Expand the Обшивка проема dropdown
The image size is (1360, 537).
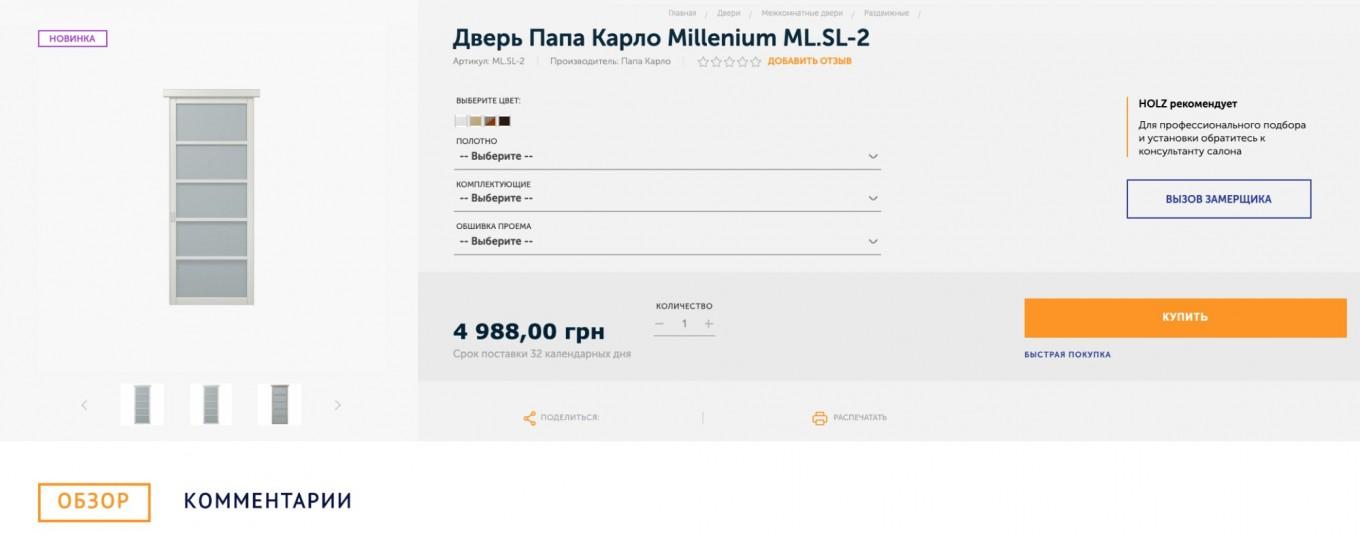(x=667, y=241)
